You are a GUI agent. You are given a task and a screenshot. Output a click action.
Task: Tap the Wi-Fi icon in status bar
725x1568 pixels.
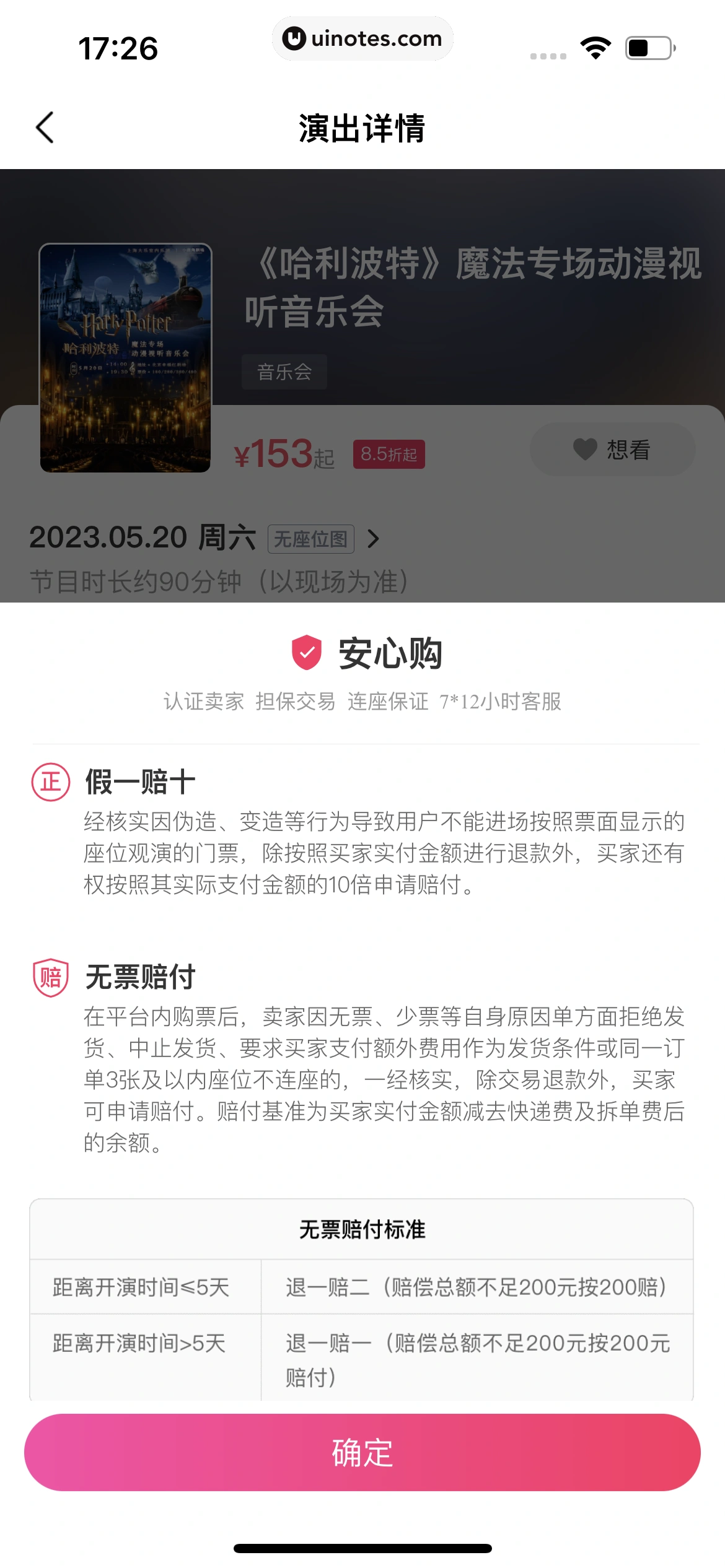tap(595, 46)
